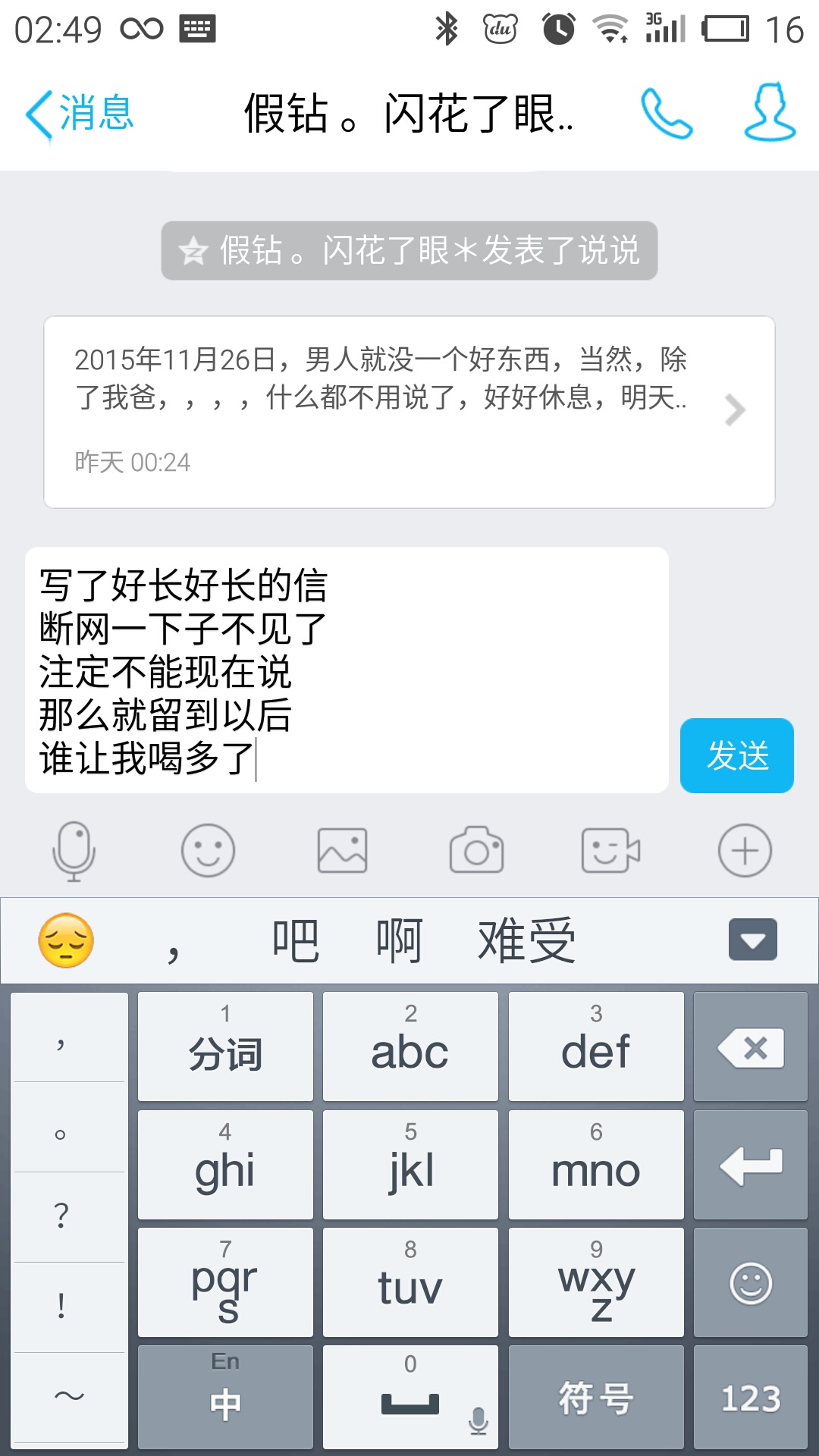Open the voice message microphone tool

(74, 850)
